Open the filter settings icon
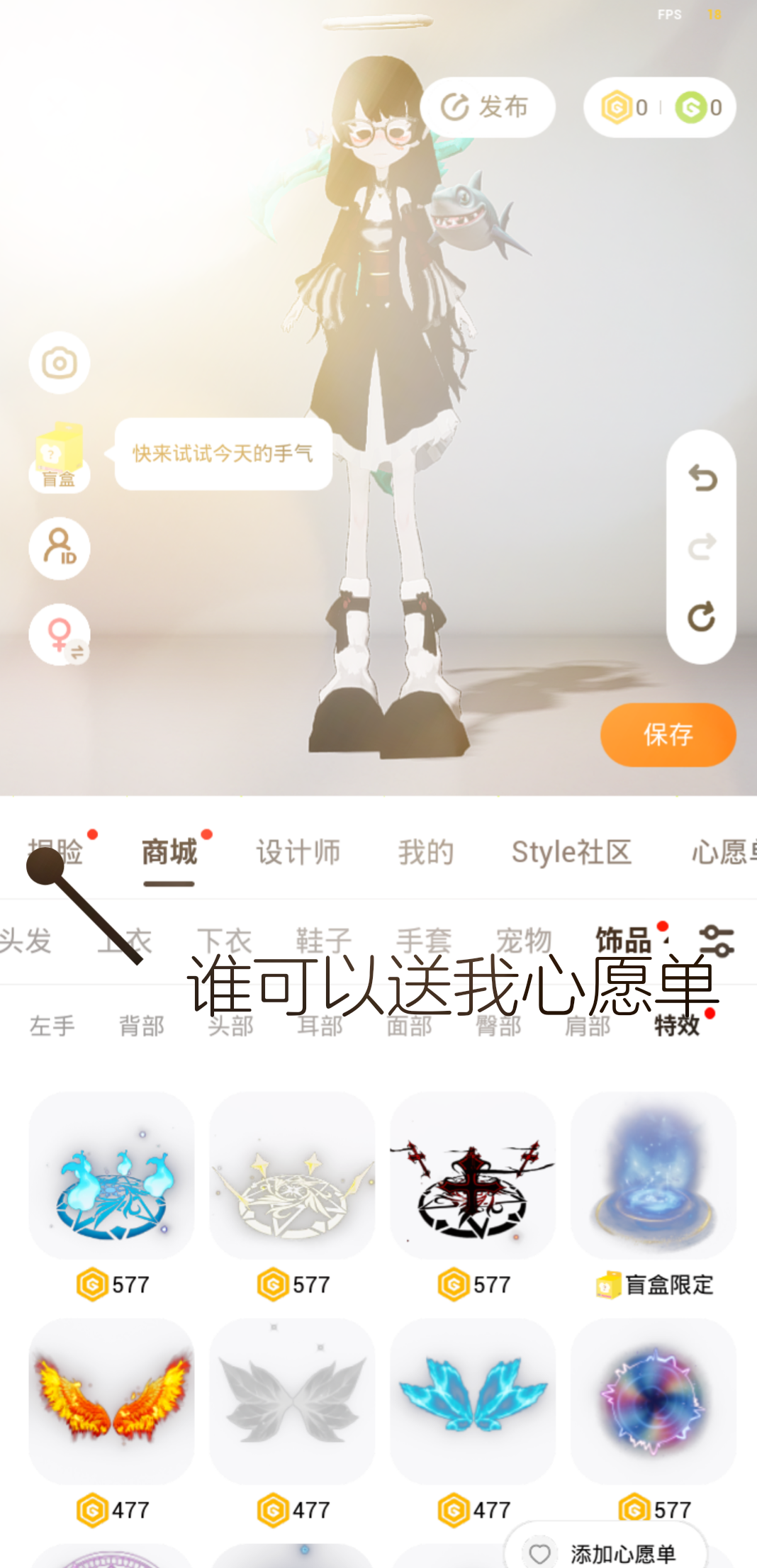The image size is (757, 1568). tap(717, 941)
